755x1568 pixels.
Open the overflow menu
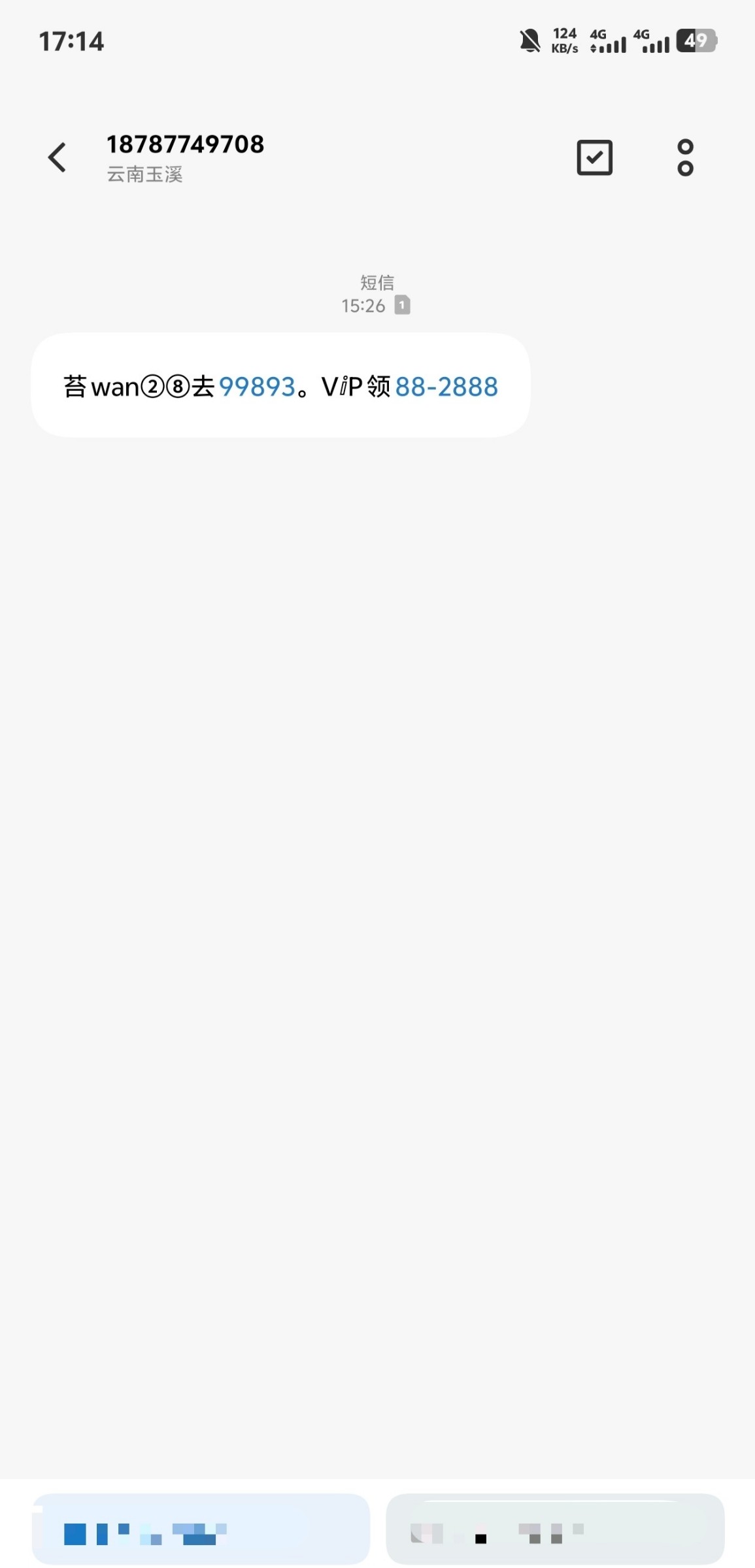(685, 157)
